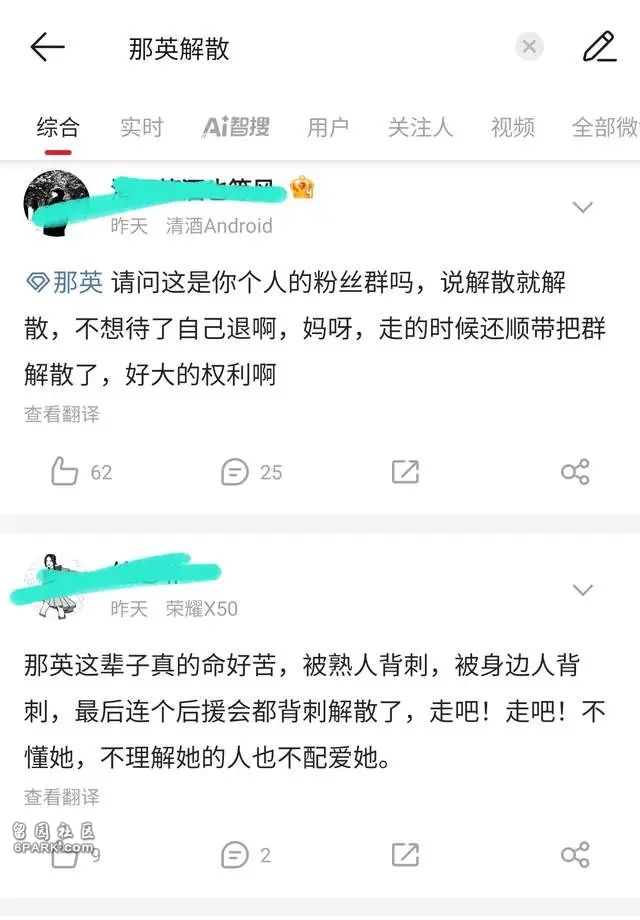
Task: Share the 清酒Android post
Action: 575,472
